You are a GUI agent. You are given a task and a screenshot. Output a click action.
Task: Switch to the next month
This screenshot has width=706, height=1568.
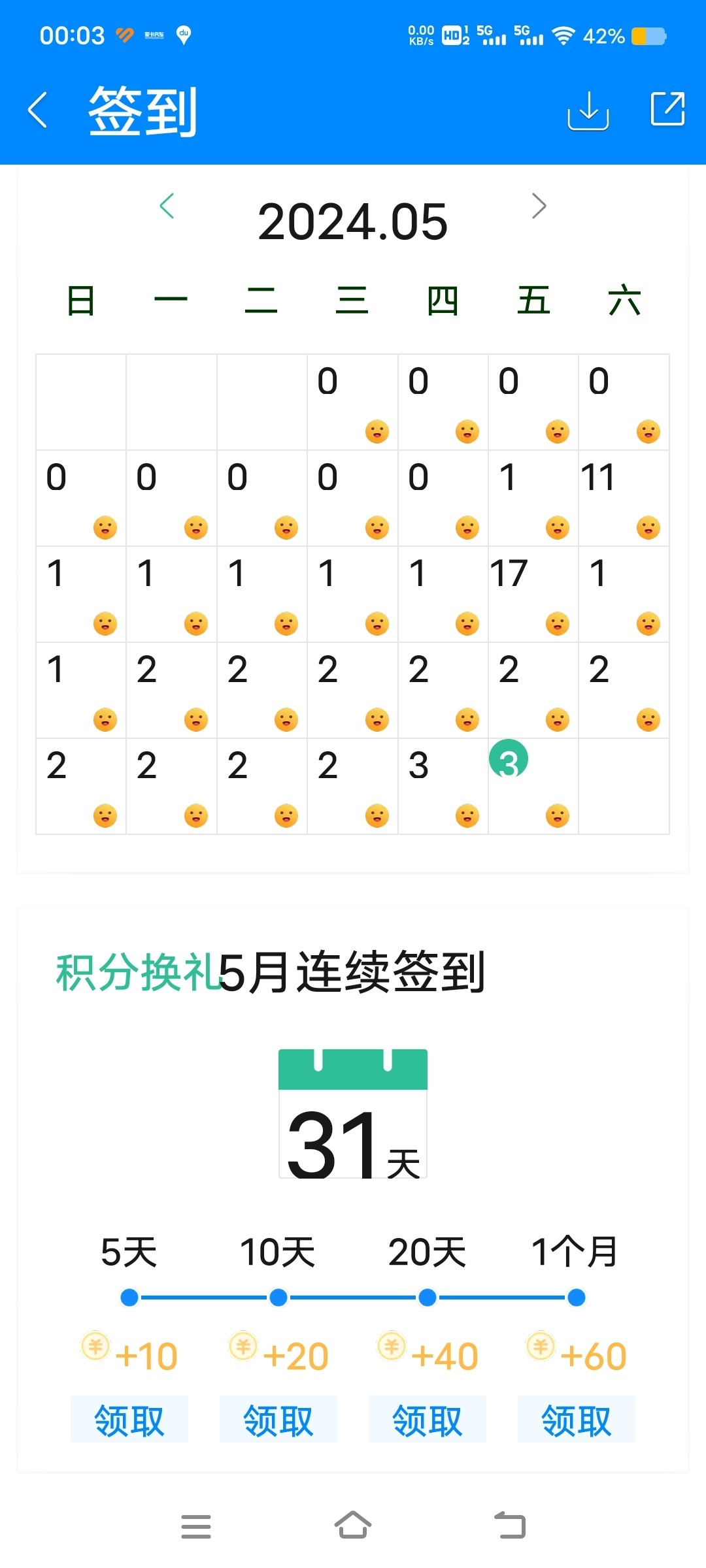click(539, 206)
